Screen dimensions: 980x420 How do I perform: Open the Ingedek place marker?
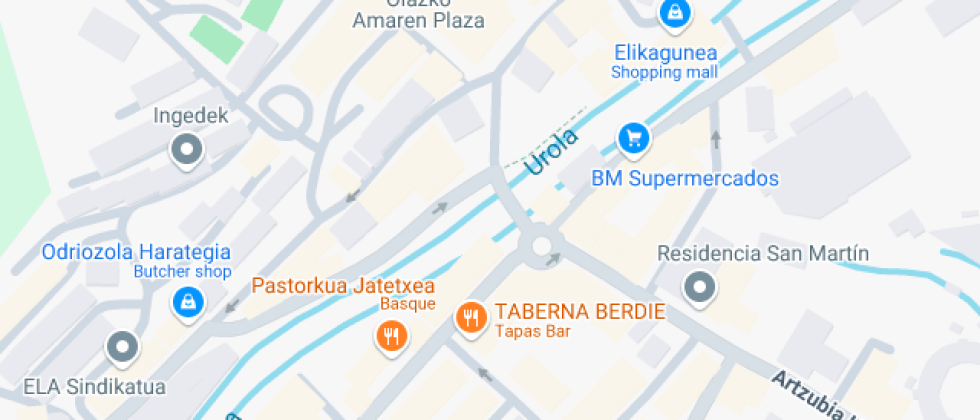pos(186,151)
